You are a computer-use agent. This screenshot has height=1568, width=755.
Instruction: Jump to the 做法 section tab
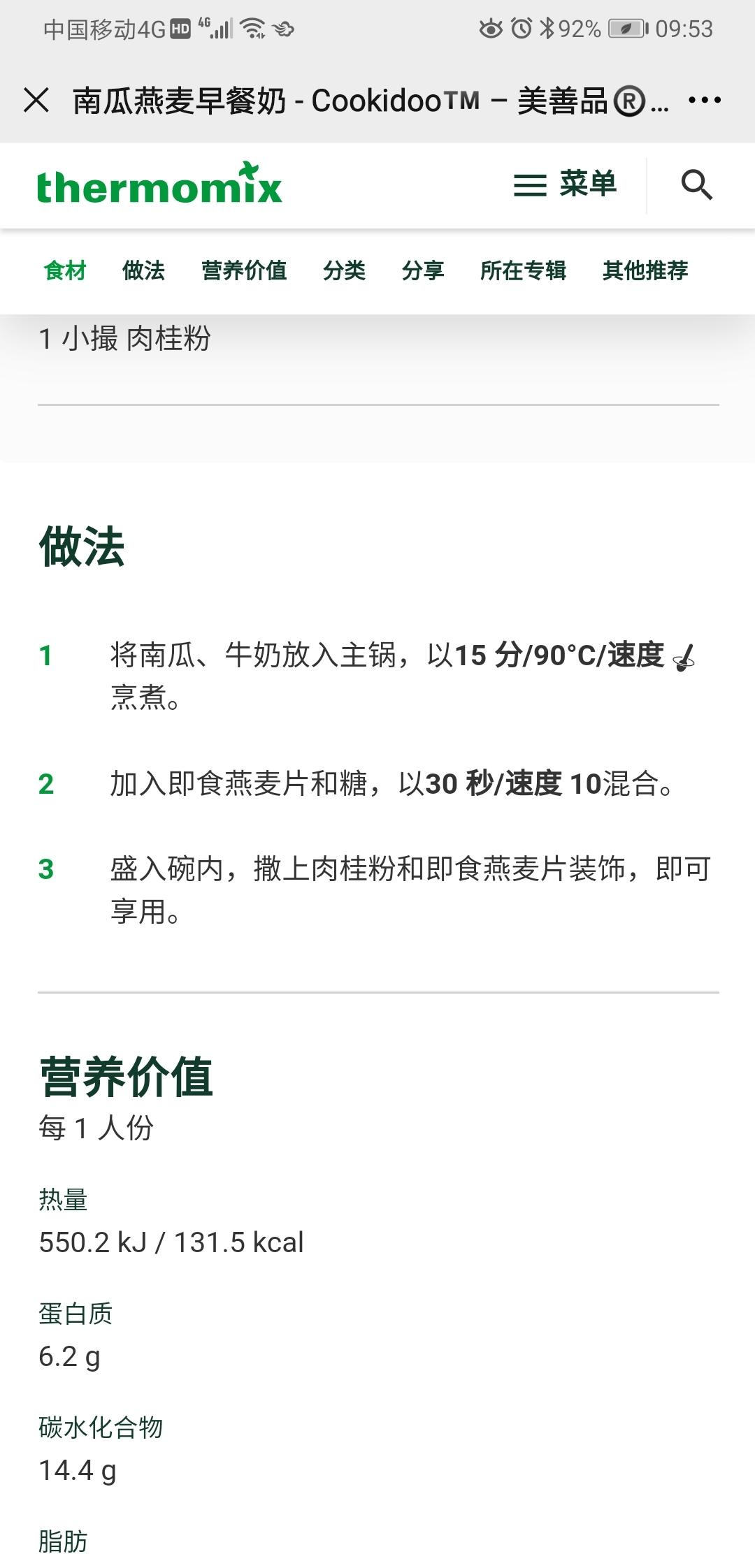pos(143,270)
